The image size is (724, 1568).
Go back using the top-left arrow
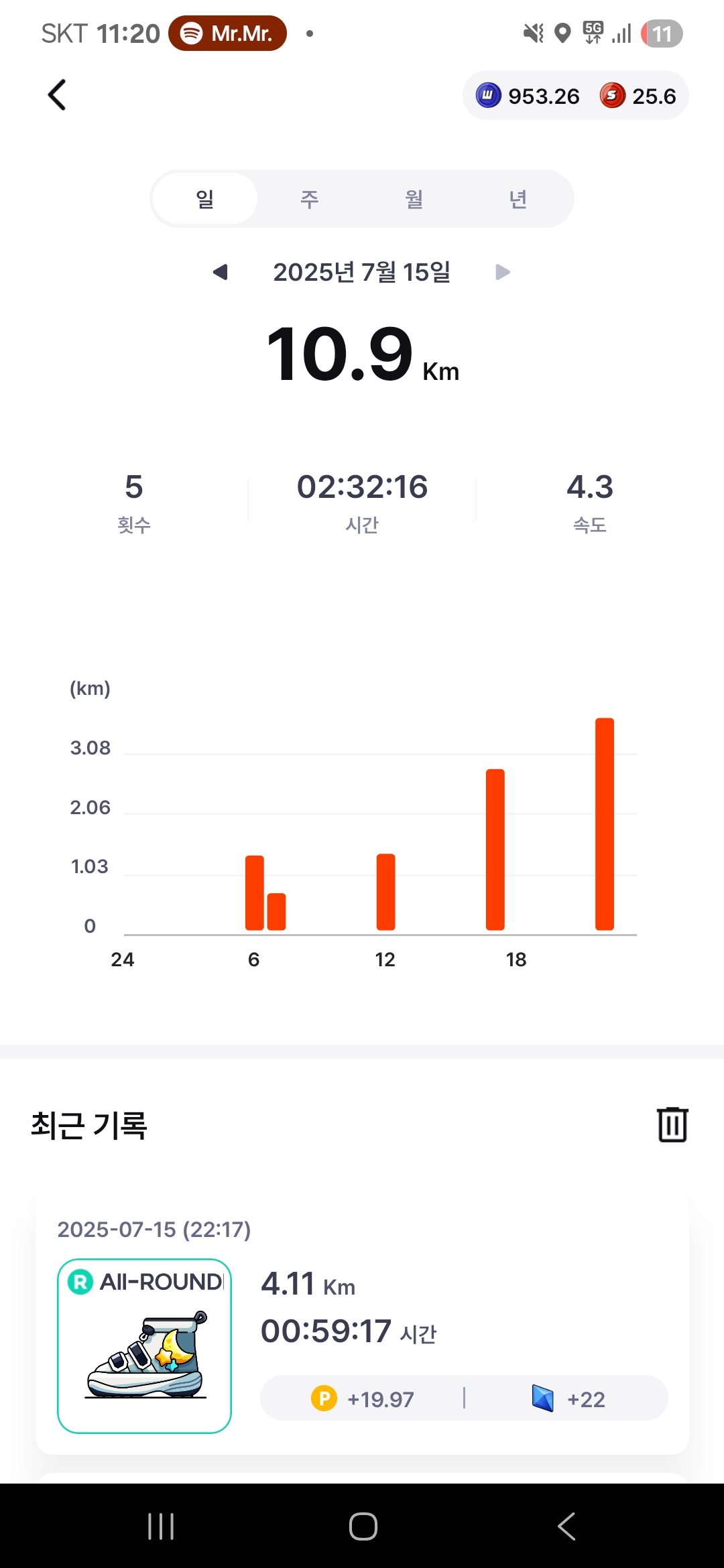pos(57,95)
